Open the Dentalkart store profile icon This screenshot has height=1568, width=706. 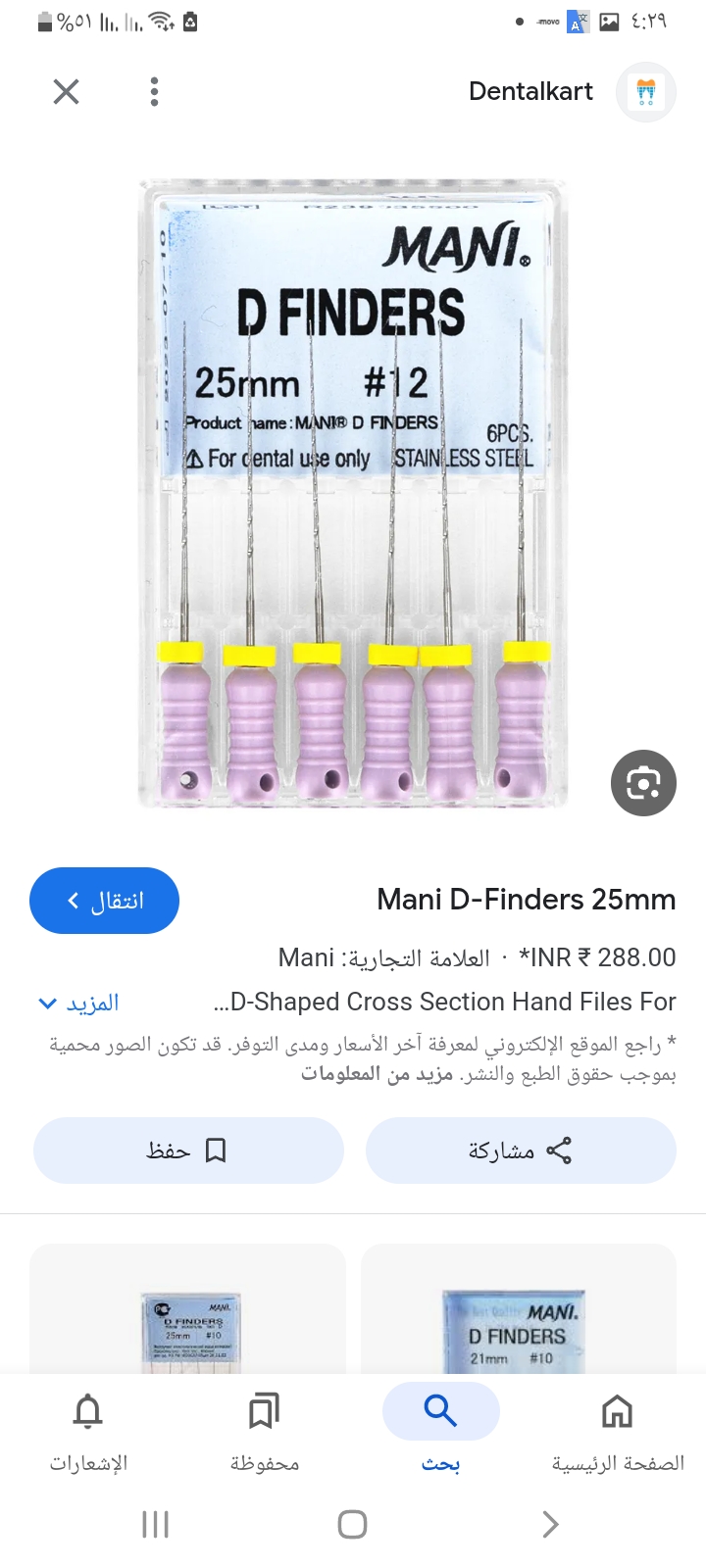tap(645, 91)
